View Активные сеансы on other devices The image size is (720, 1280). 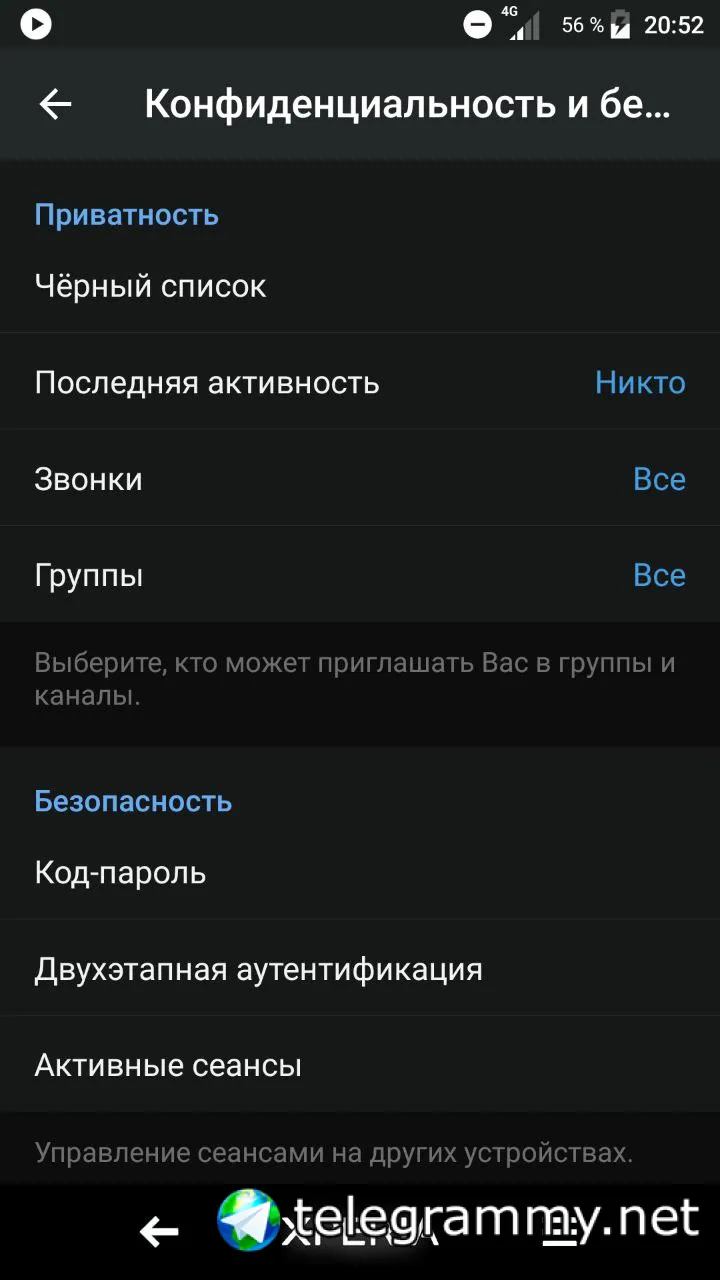pyautogui.click(x=360, y=1065)
